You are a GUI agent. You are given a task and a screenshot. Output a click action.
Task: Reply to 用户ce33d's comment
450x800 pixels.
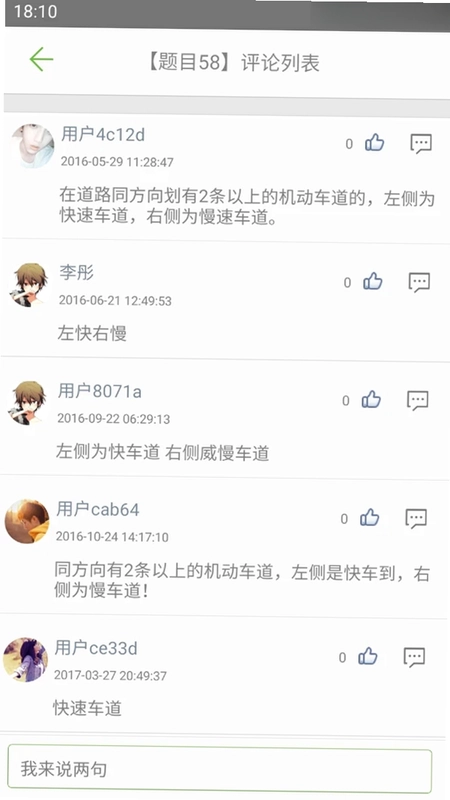coord(414,657)
